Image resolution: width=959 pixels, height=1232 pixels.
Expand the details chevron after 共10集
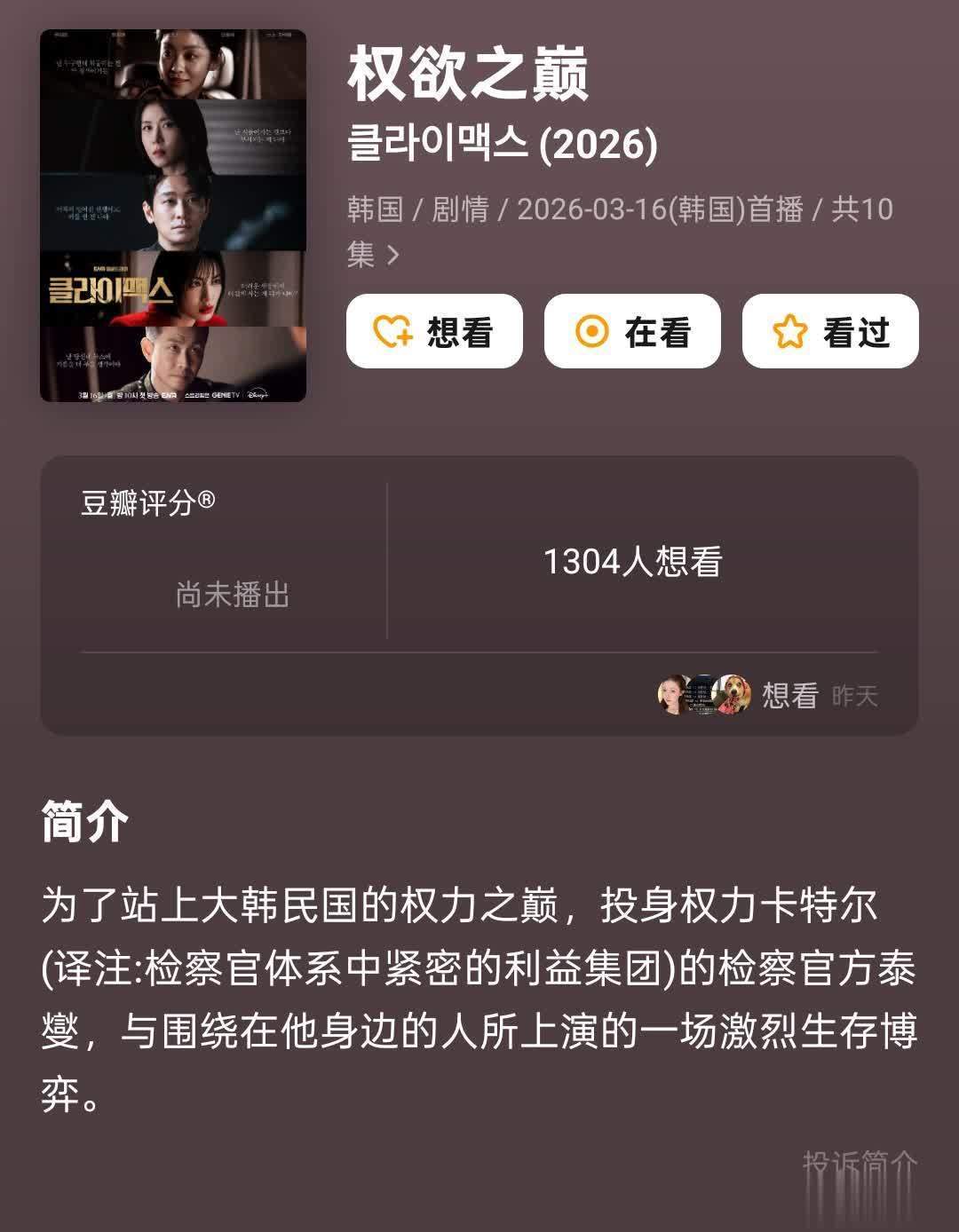pyautogui.click(x=393, y=256)
